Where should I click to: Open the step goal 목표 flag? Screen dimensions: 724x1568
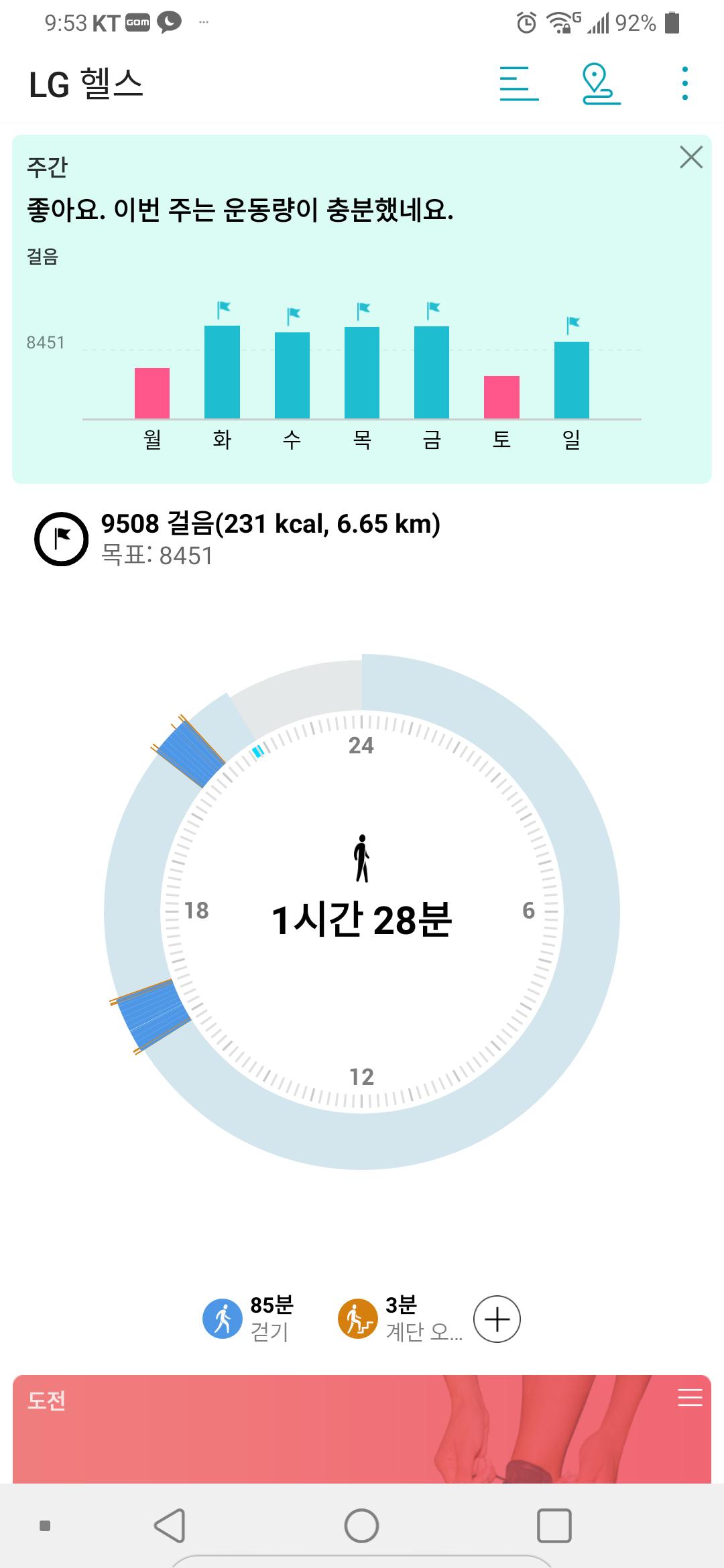coord(61,539)
